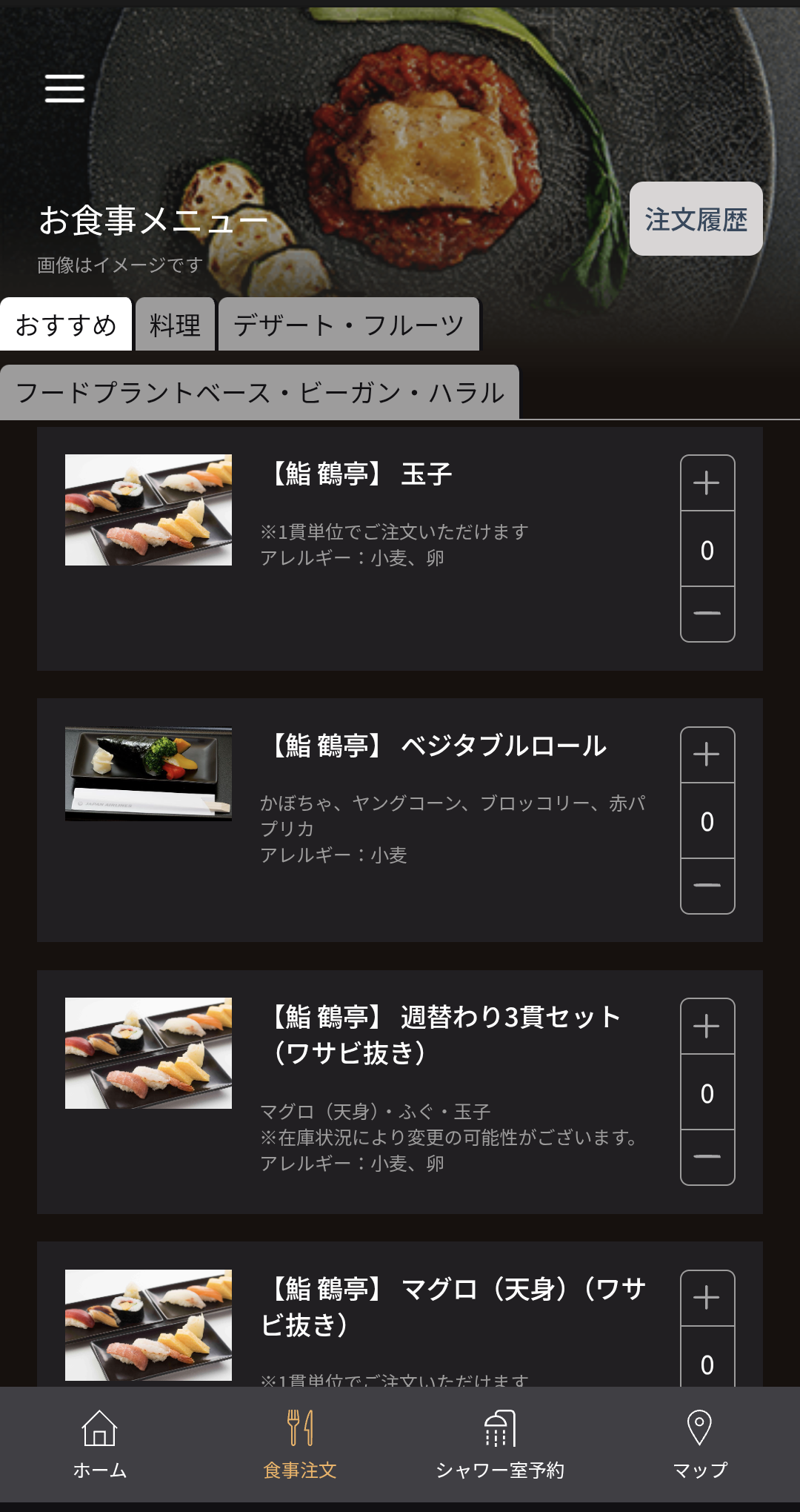Increase quantity of 玉子
This screenshot has width=800, height=1512.
click(x=707, y=483)
